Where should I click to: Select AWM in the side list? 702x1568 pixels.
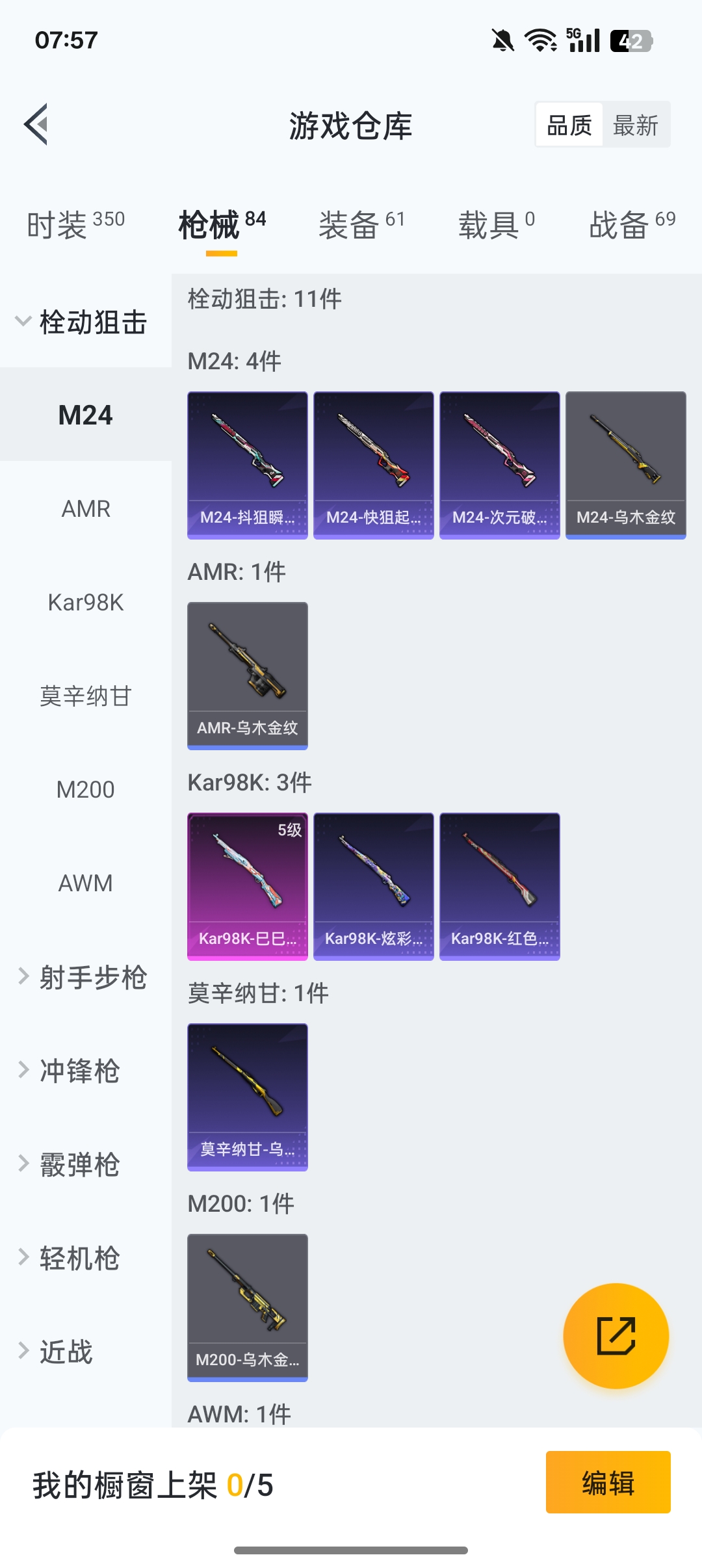tap(86, 883)
